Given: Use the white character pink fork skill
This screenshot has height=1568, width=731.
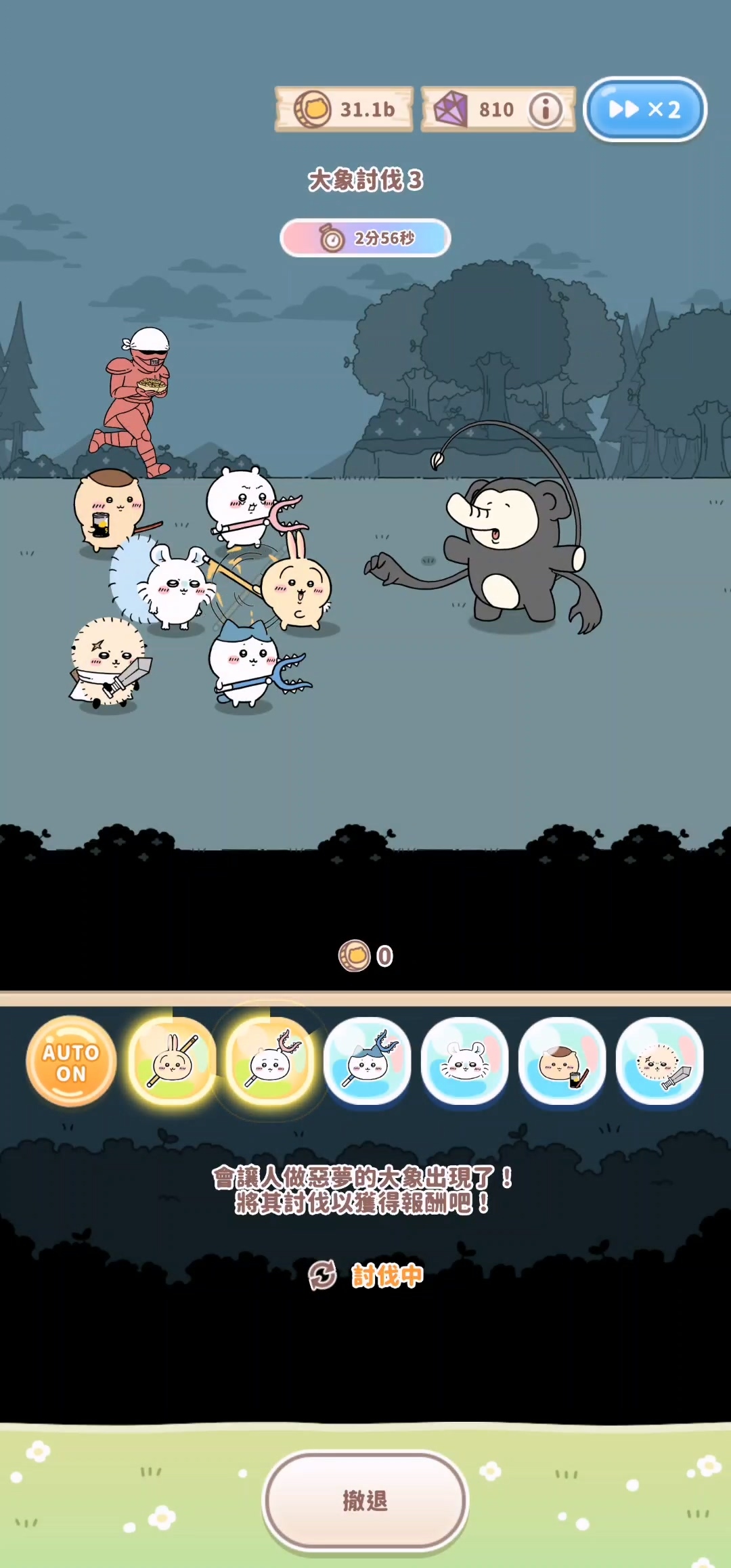Looking at the screenshot, I should click(270, 1062).
